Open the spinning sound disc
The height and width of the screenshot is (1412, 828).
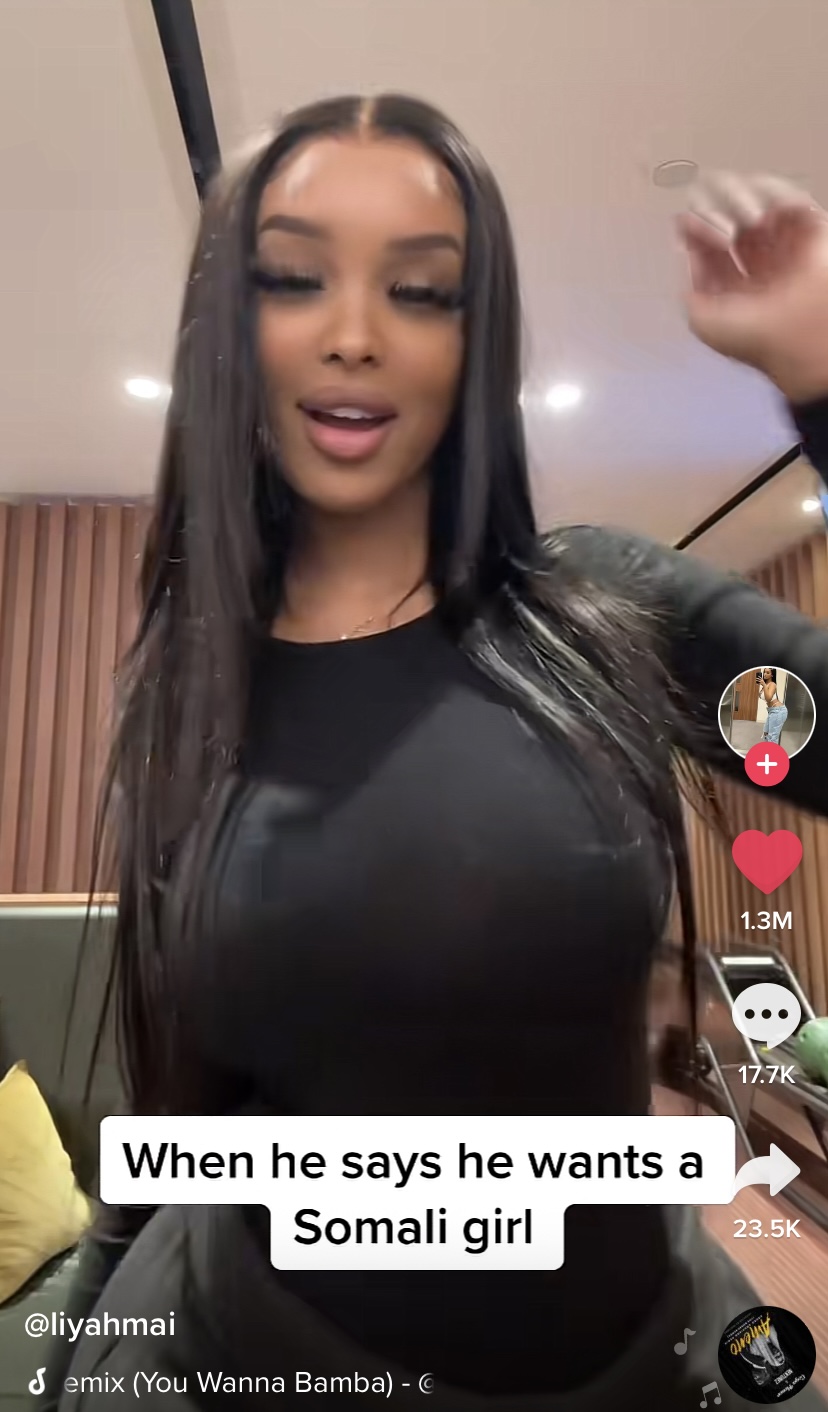(x=767, y=1354)
